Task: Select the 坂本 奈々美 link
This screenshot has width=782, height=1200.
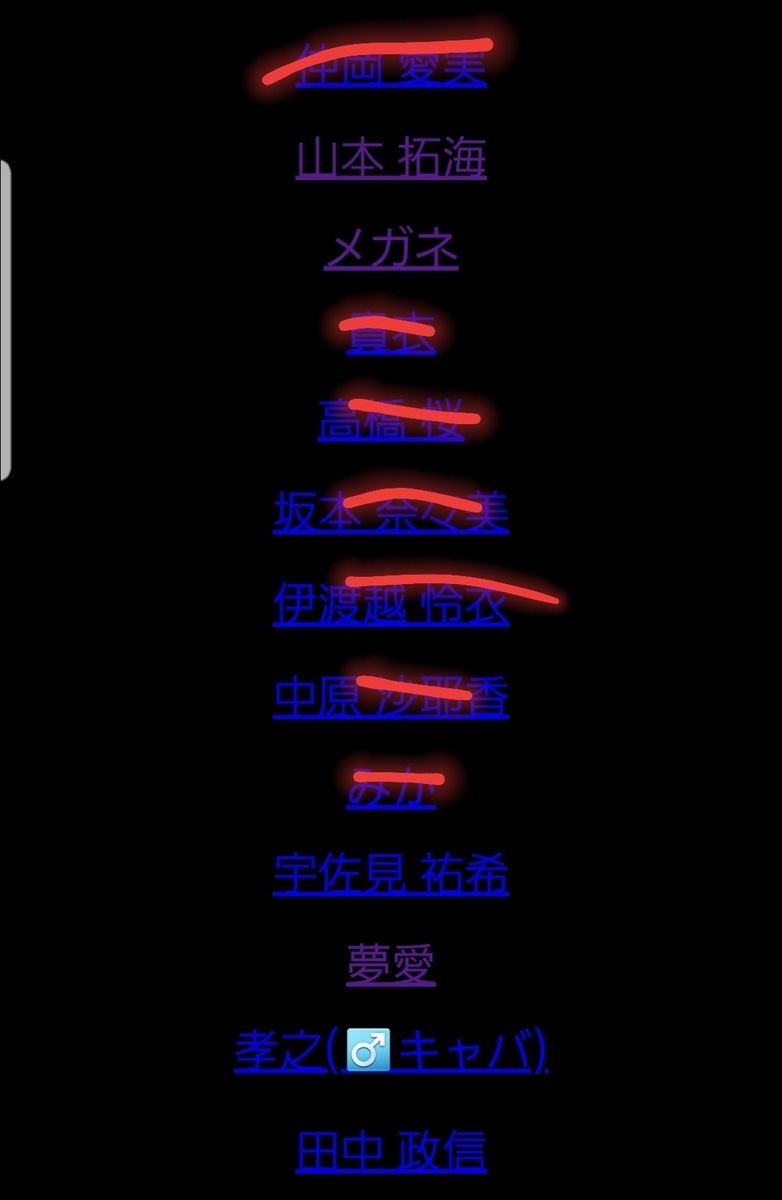Action: pyautogui.click(x=391, y=512)
